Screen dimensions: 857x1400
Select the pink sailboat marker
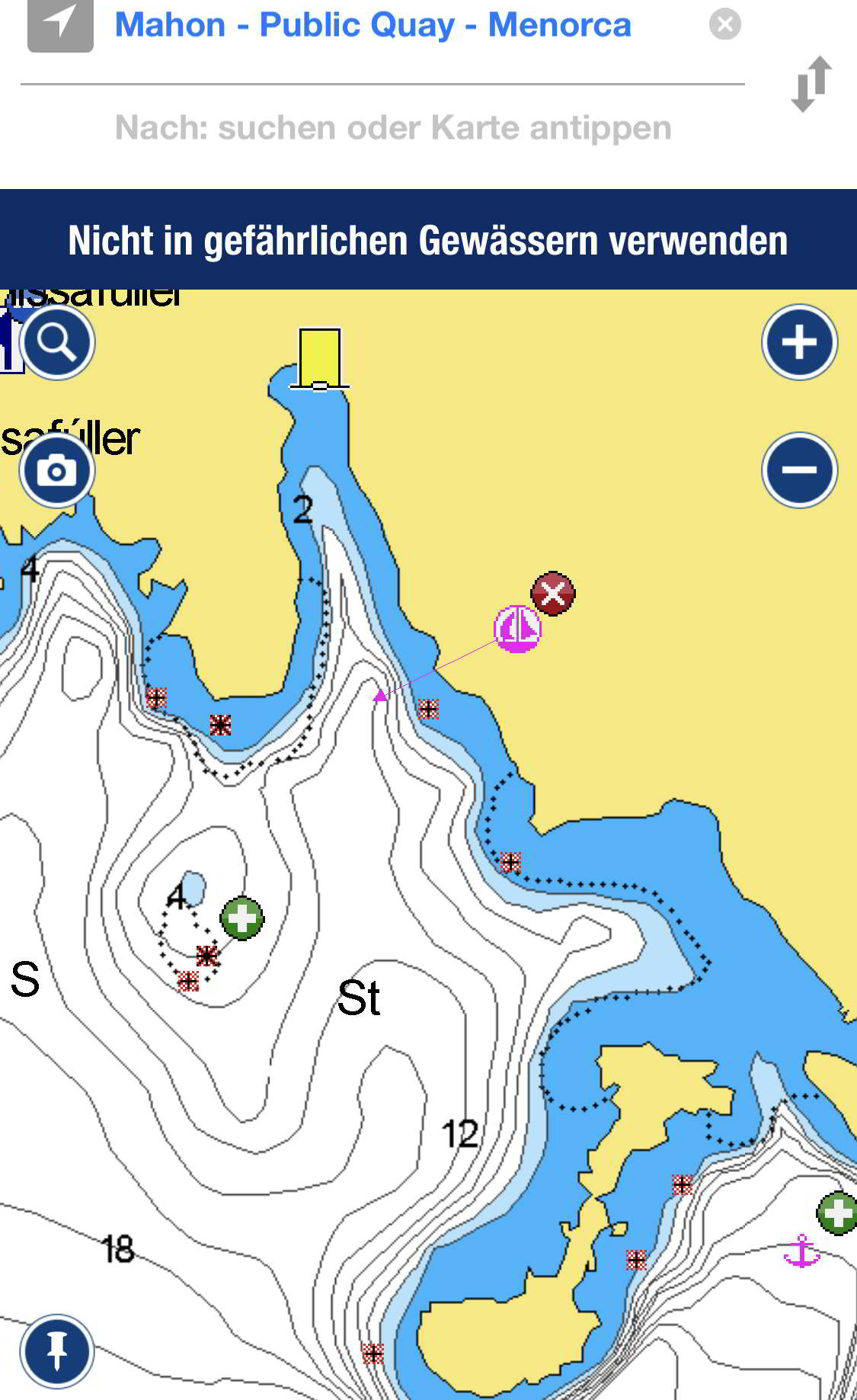[518, 629]
